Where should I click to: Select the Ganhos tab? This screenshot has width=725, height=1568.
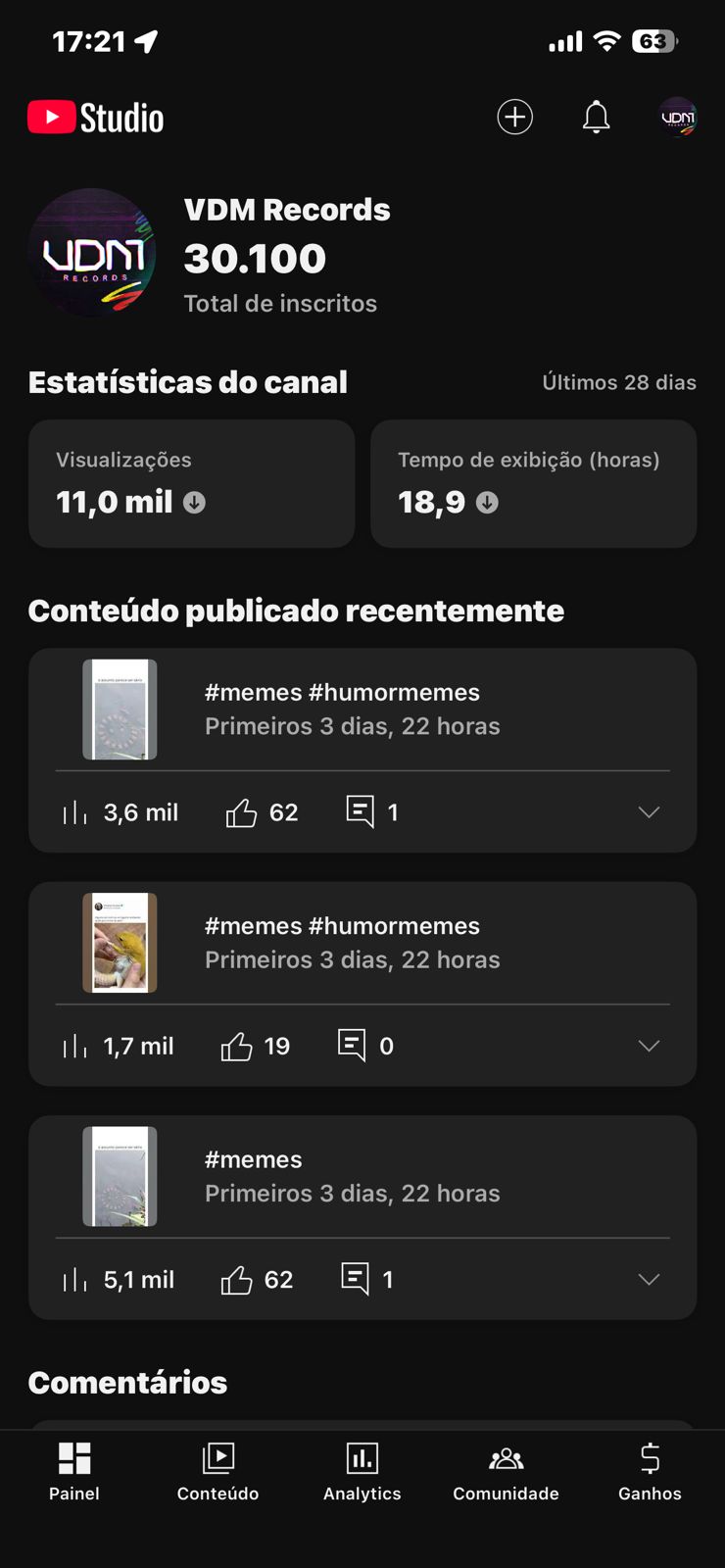point(650,1471)
